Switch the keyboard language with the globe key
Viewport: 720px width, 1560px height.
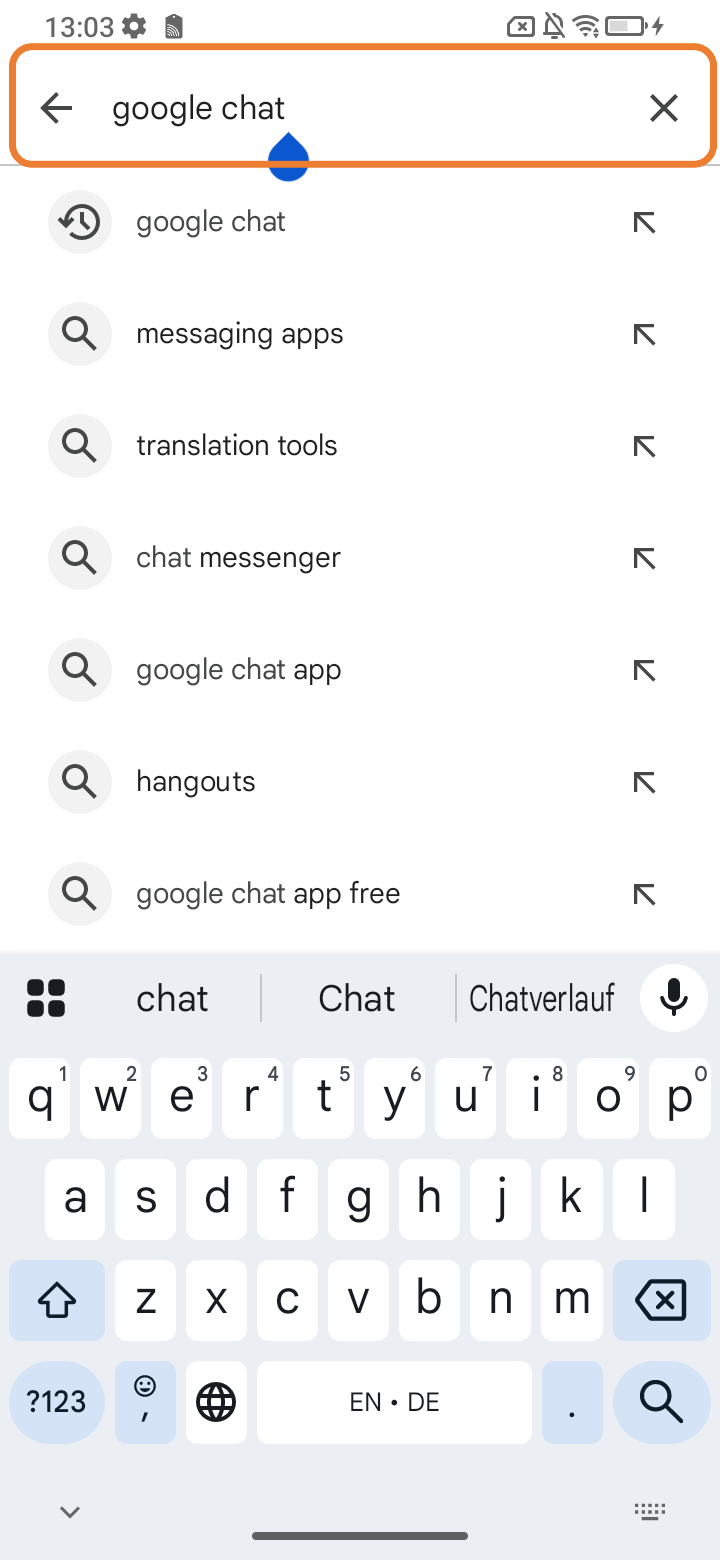coord(216,1402)
